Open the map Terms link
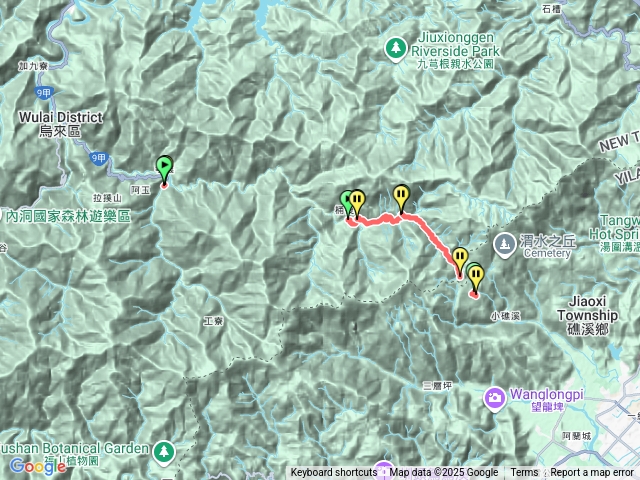Viewport: 640px width, 480px height. coord(524,473)
